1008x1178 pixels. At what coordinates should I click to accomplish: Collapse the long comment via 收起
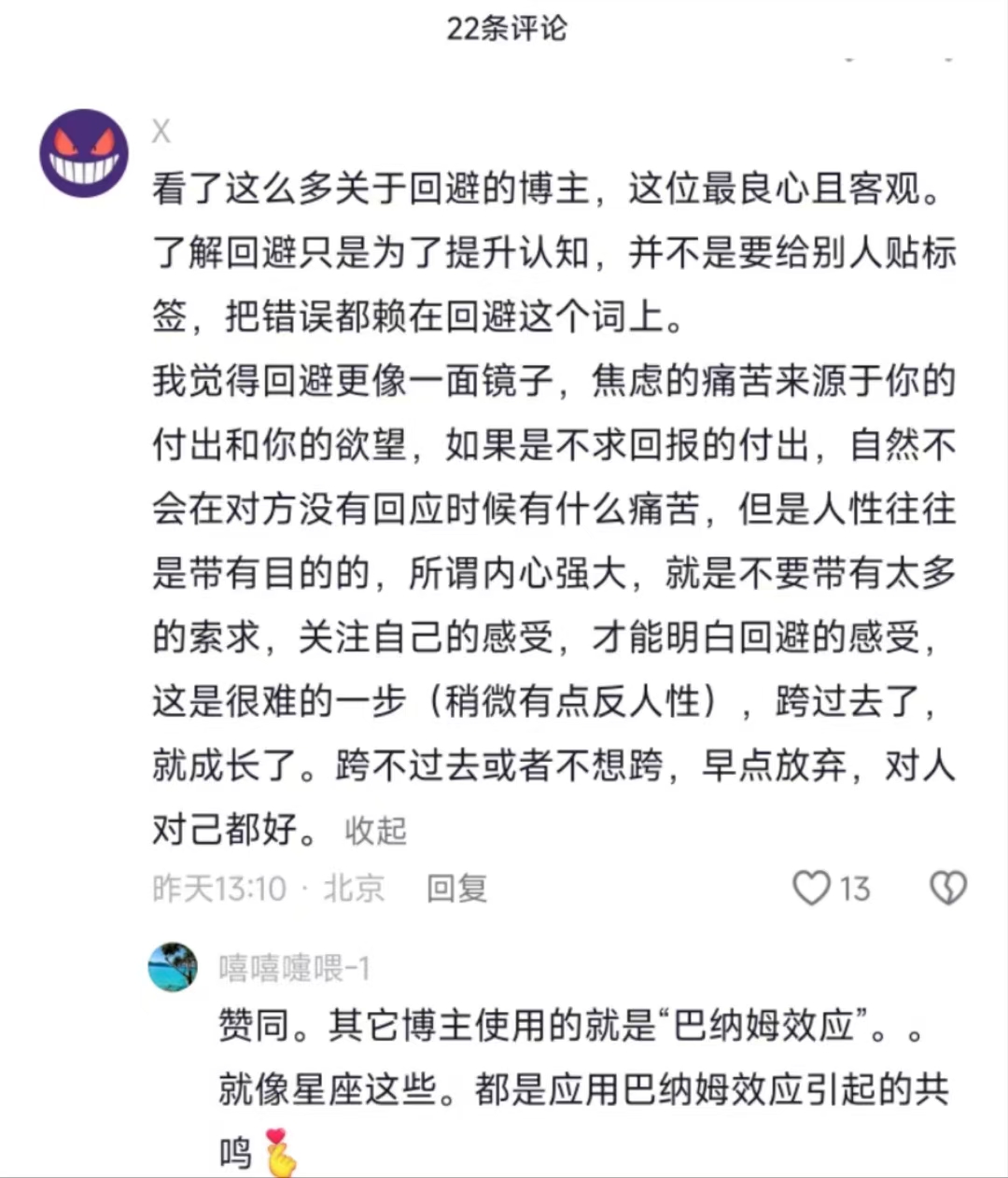[375, 830]
